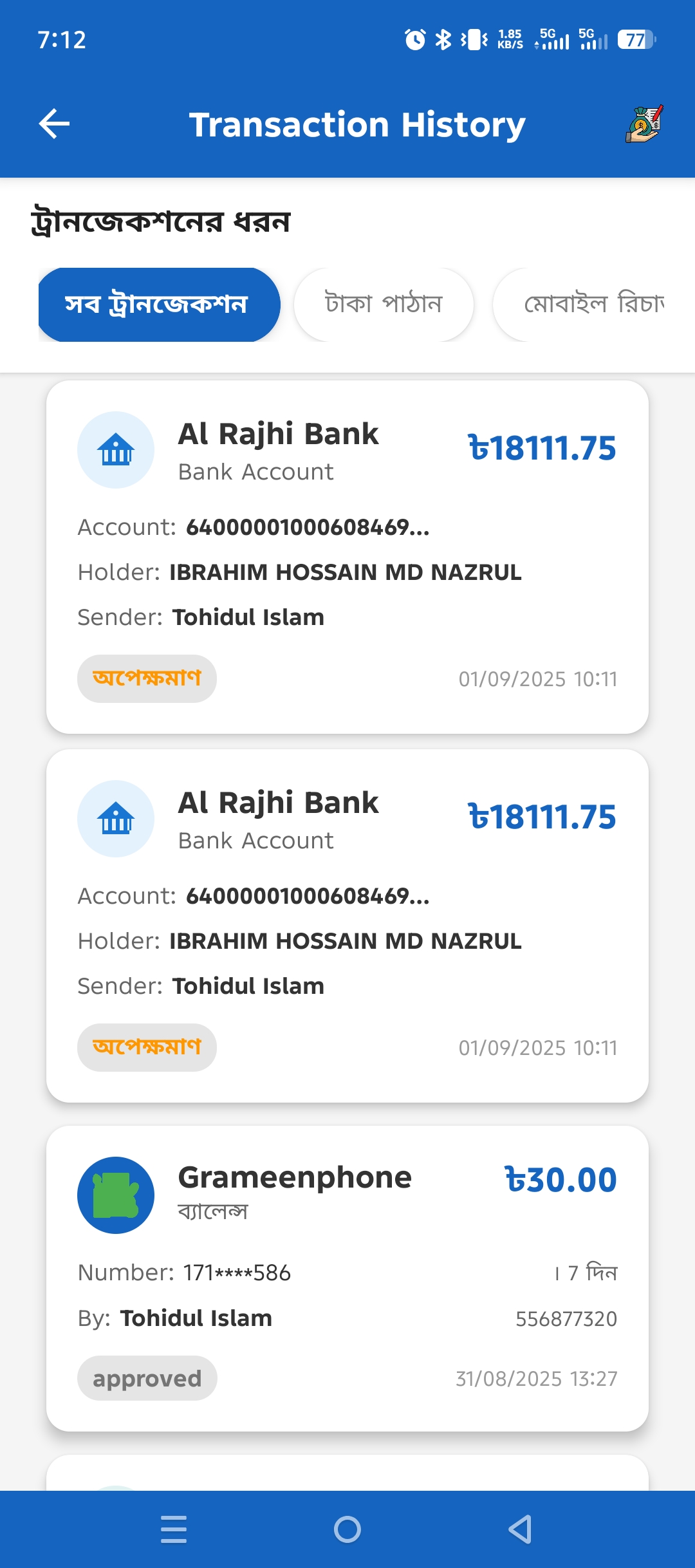
Task: Select the সব ট্রানজেকশন filter chip
Action: [159, 304]
